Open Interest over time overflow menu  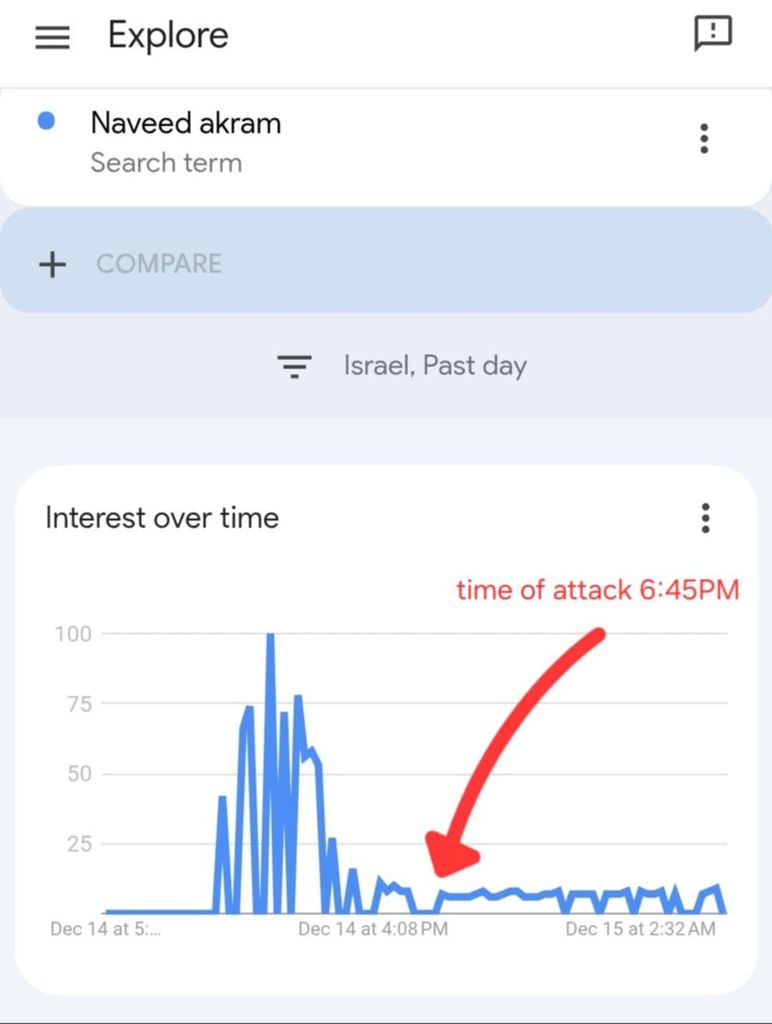[706, 518]
